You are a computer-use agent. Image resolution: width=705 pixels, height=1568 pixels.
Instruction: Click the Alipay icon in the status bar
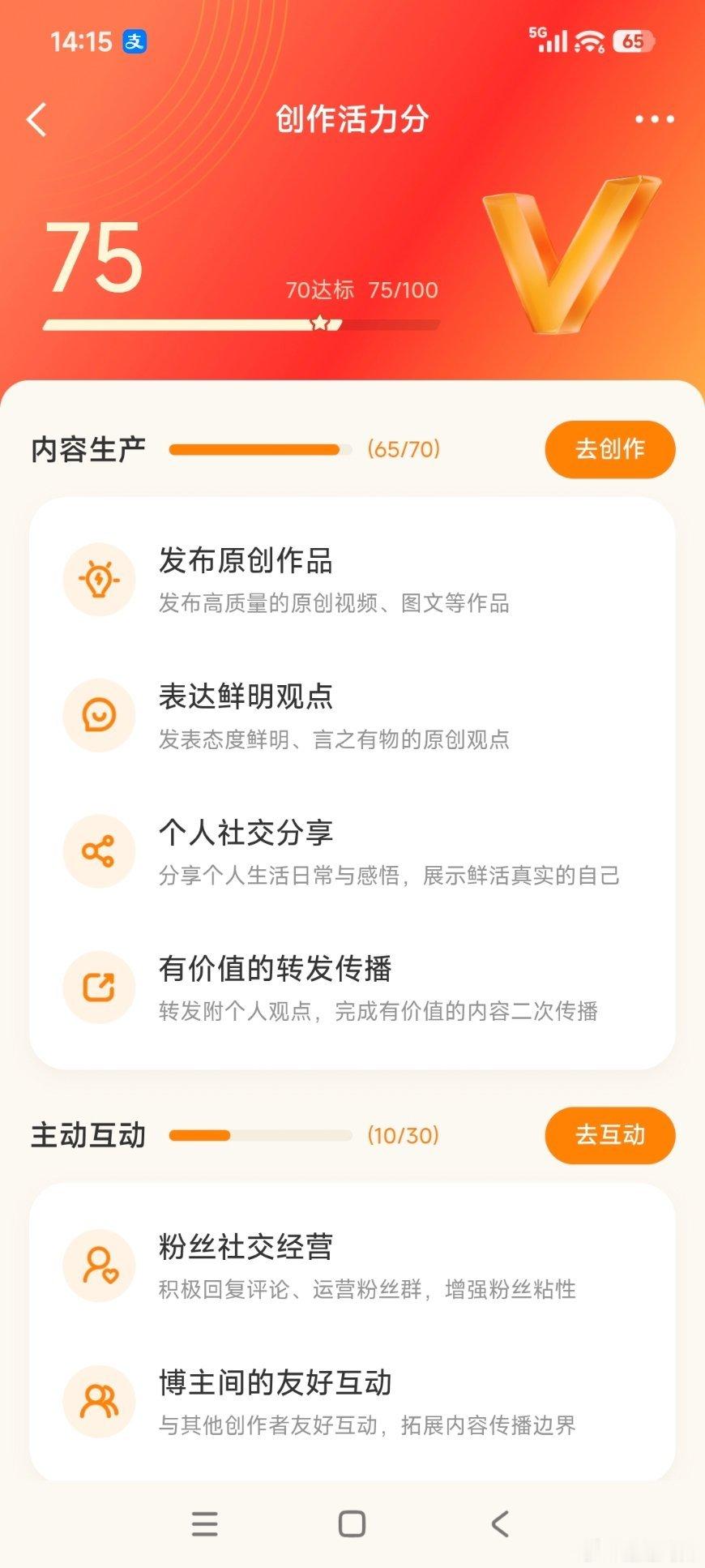135,42
